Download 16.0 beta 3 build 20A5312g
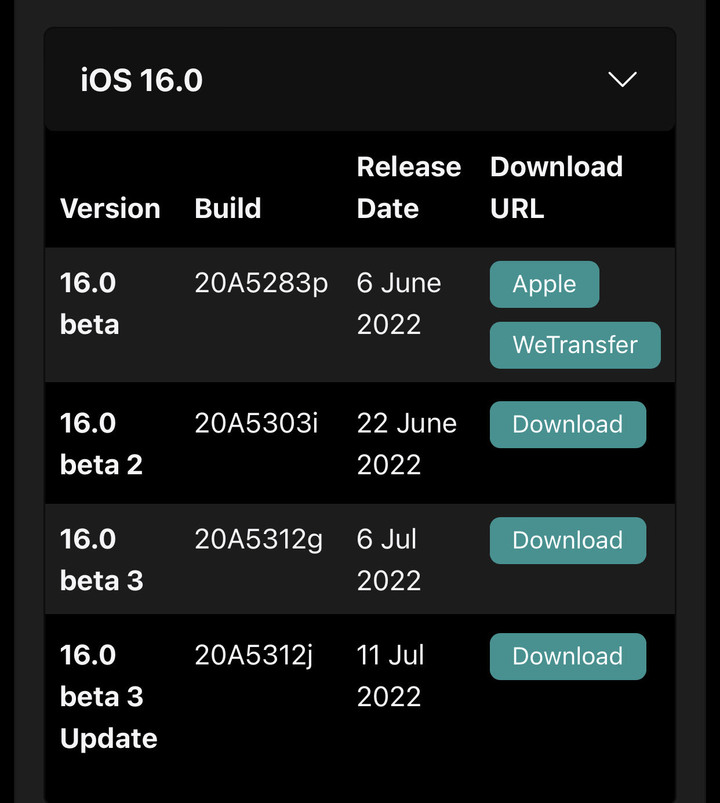Image resolution: width=720 pixels, height=803 pixels. (x=568, y=540)
